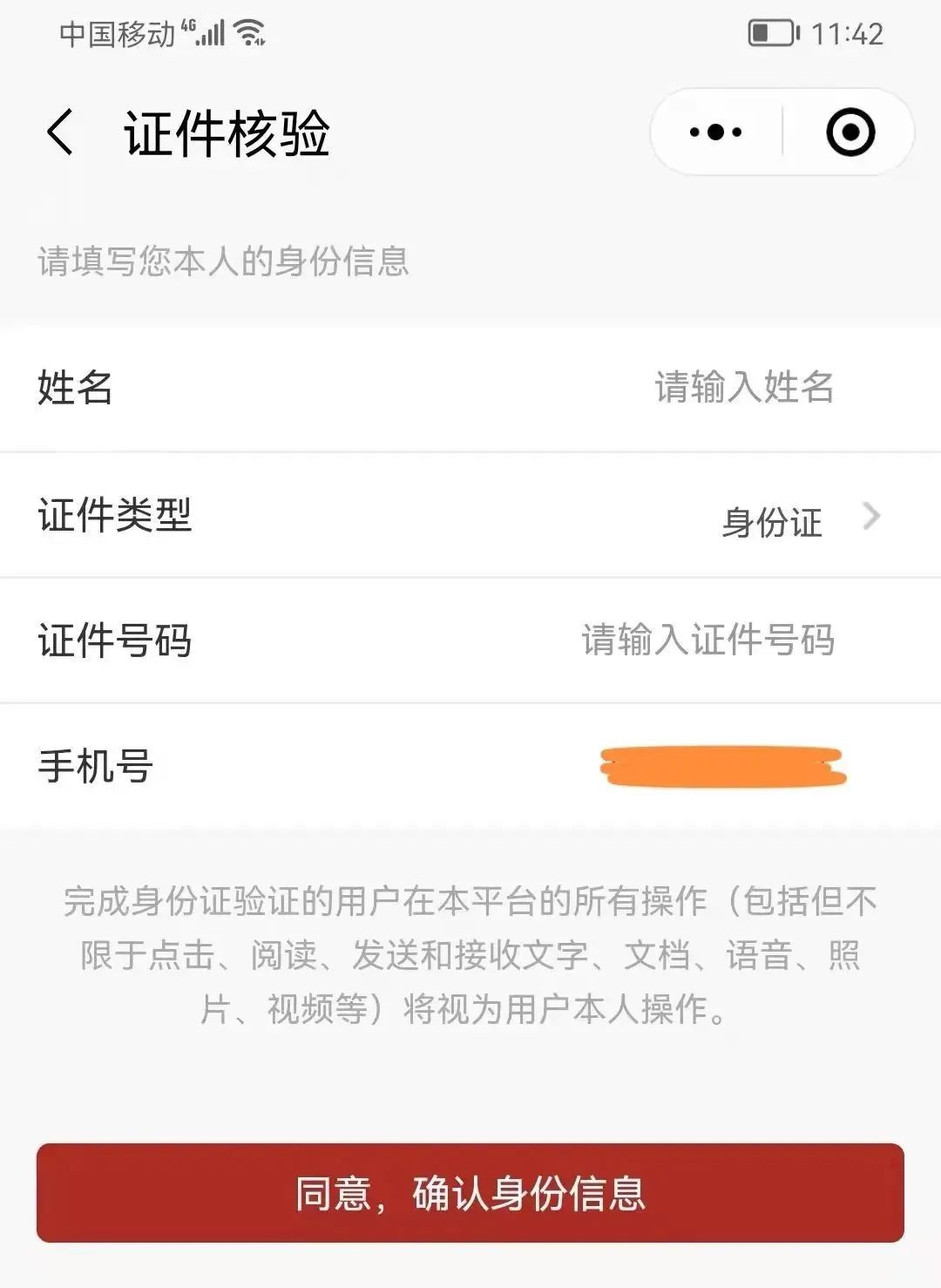Image resolution: width=941 pixels, height=1288 pixels.
Task: Focus the 证件号码 input field
Action: pyautogui.click(x=707, y=641)
